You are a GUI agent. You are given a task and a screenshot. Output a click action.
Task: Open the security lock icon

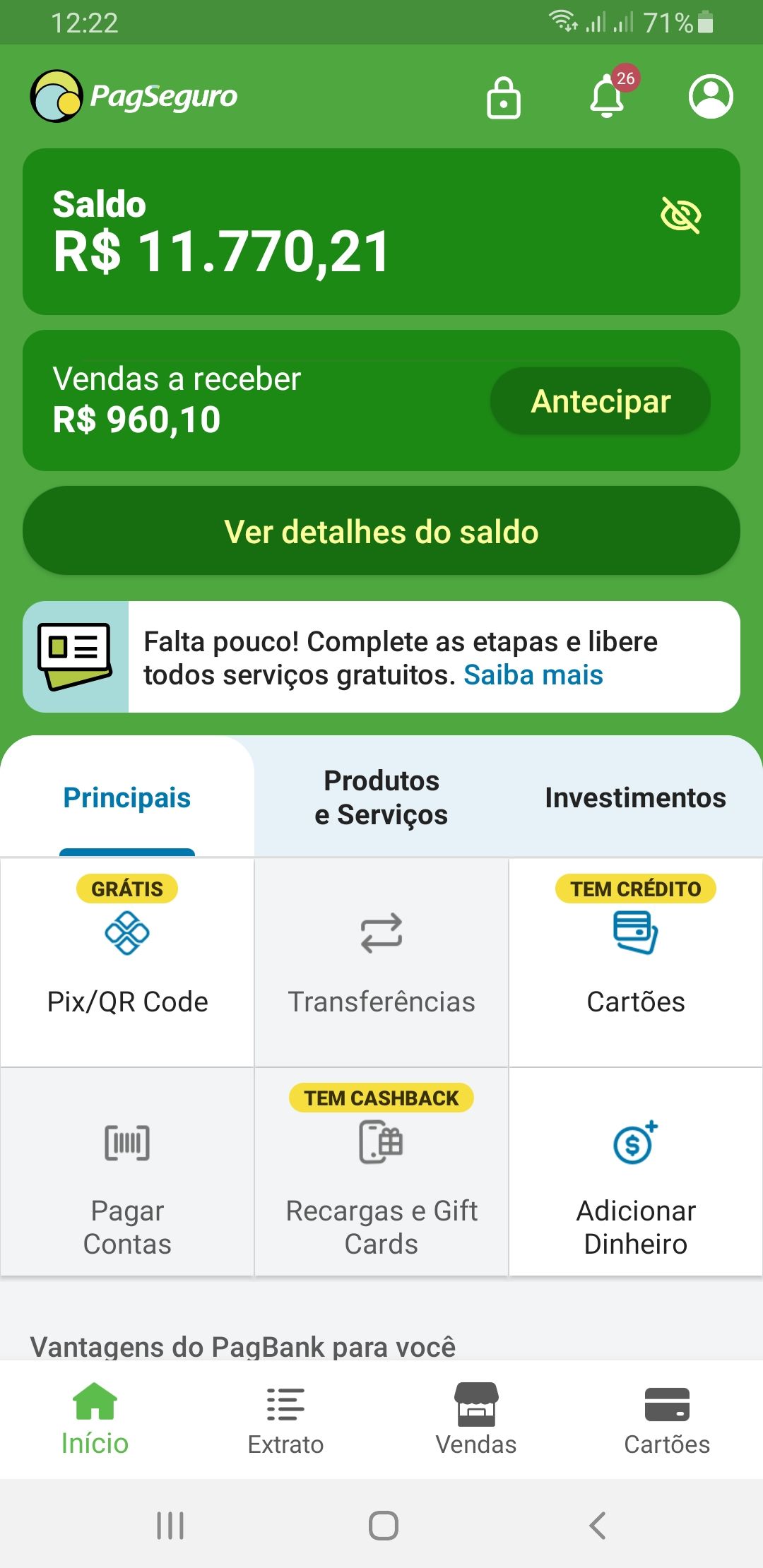[x=503, y=97]
